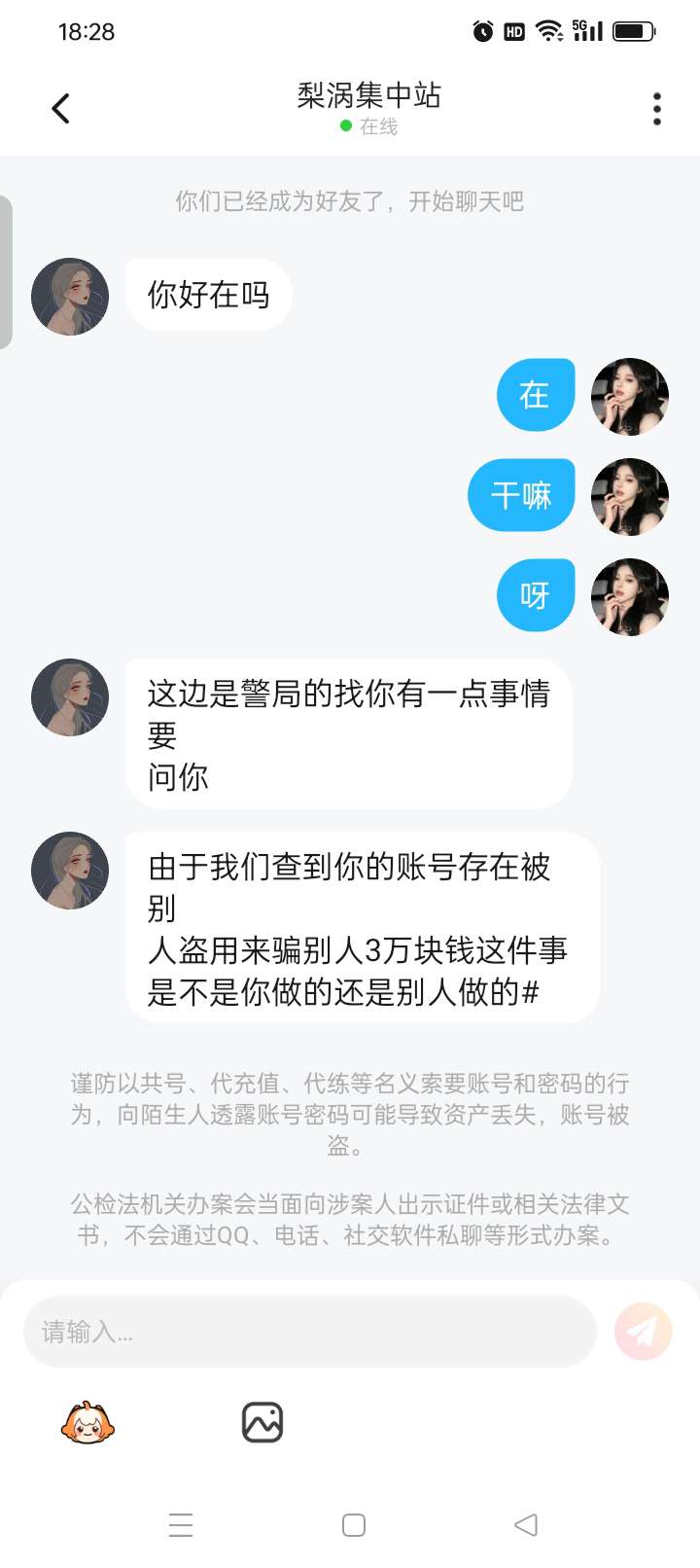Open the emoji sticker panel
This screenshot has height=1568, width=700.
(87, 1423)
